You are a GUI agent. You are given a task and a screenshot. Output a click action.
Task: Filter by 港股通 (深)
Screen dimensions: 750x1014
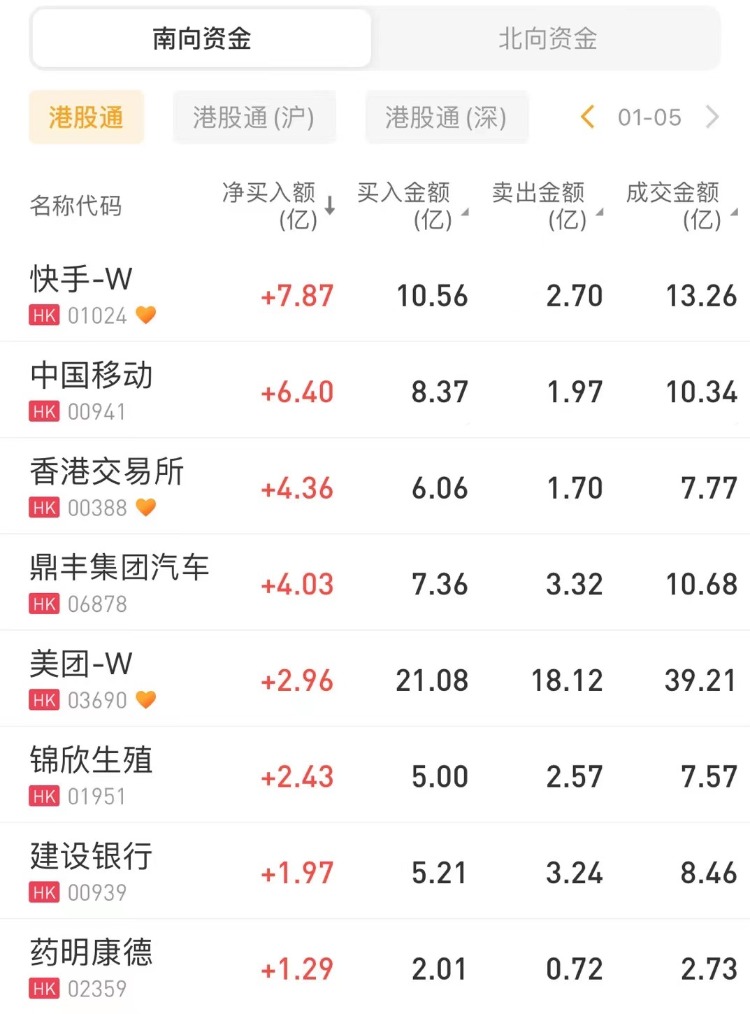point(446,118)
